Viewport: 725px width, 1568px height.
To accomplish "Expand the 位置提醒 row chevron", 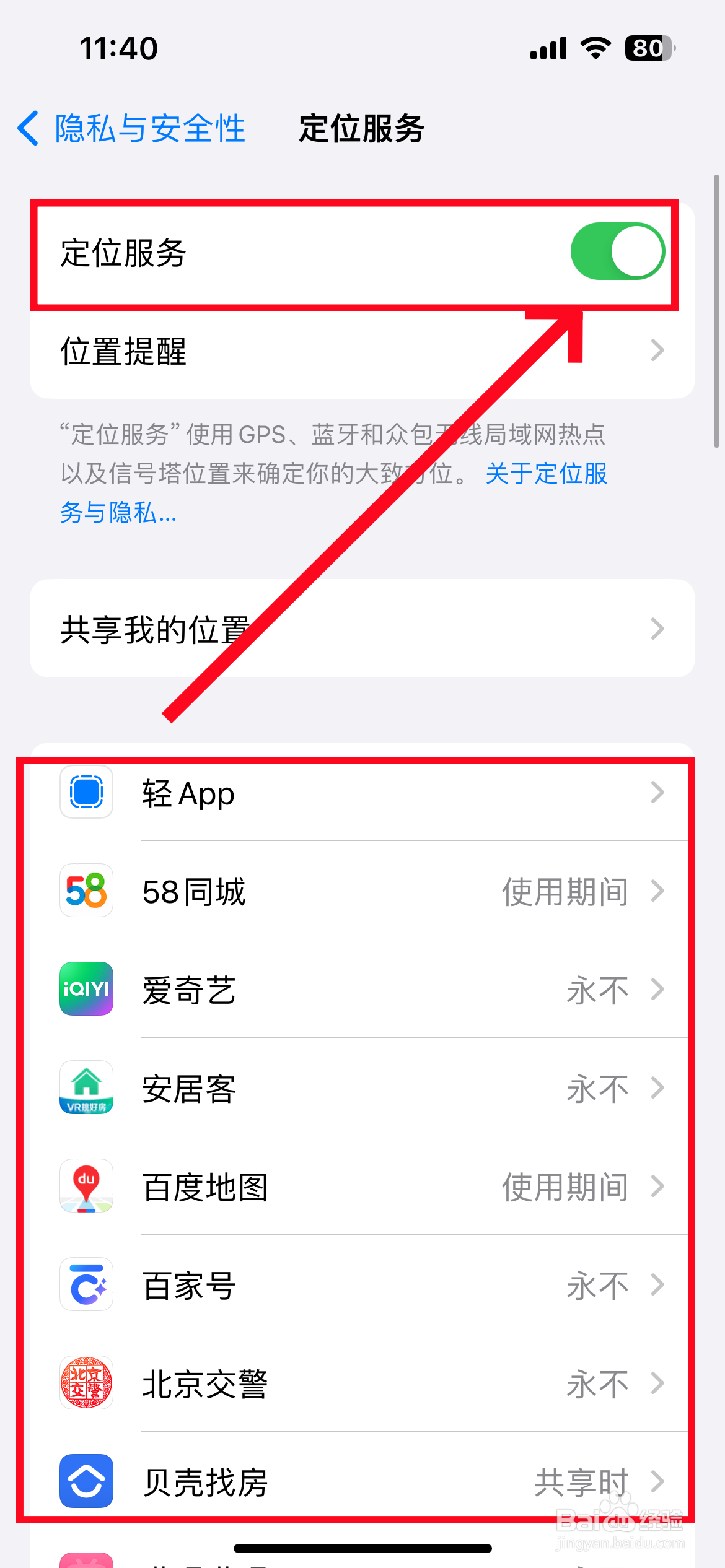I will click(659, 350).
